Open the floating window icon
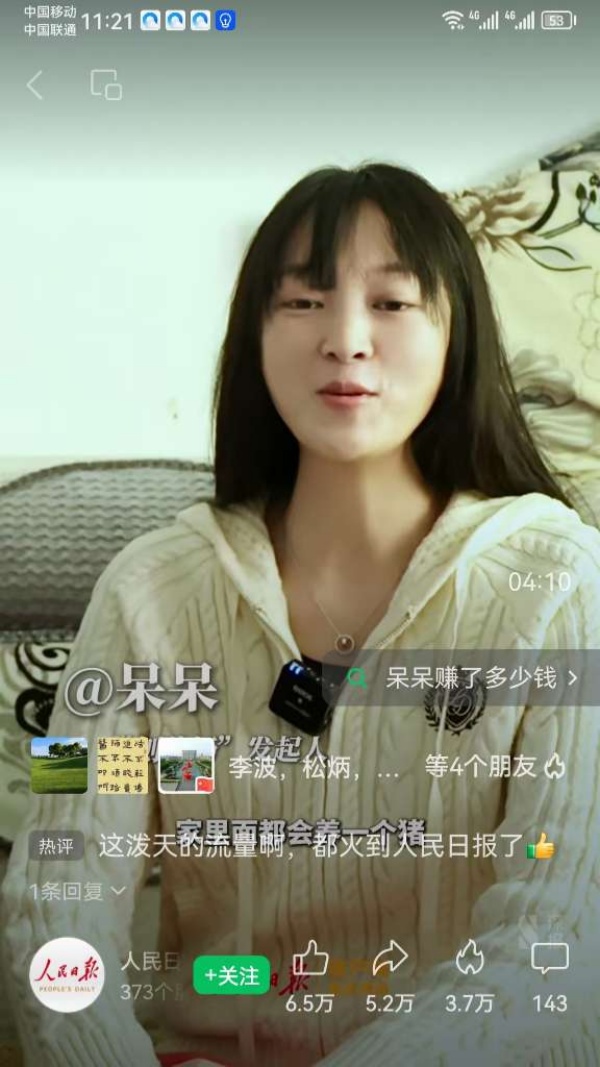The image size is (600, 1067). pyautogui.click(x=106, y=85)
